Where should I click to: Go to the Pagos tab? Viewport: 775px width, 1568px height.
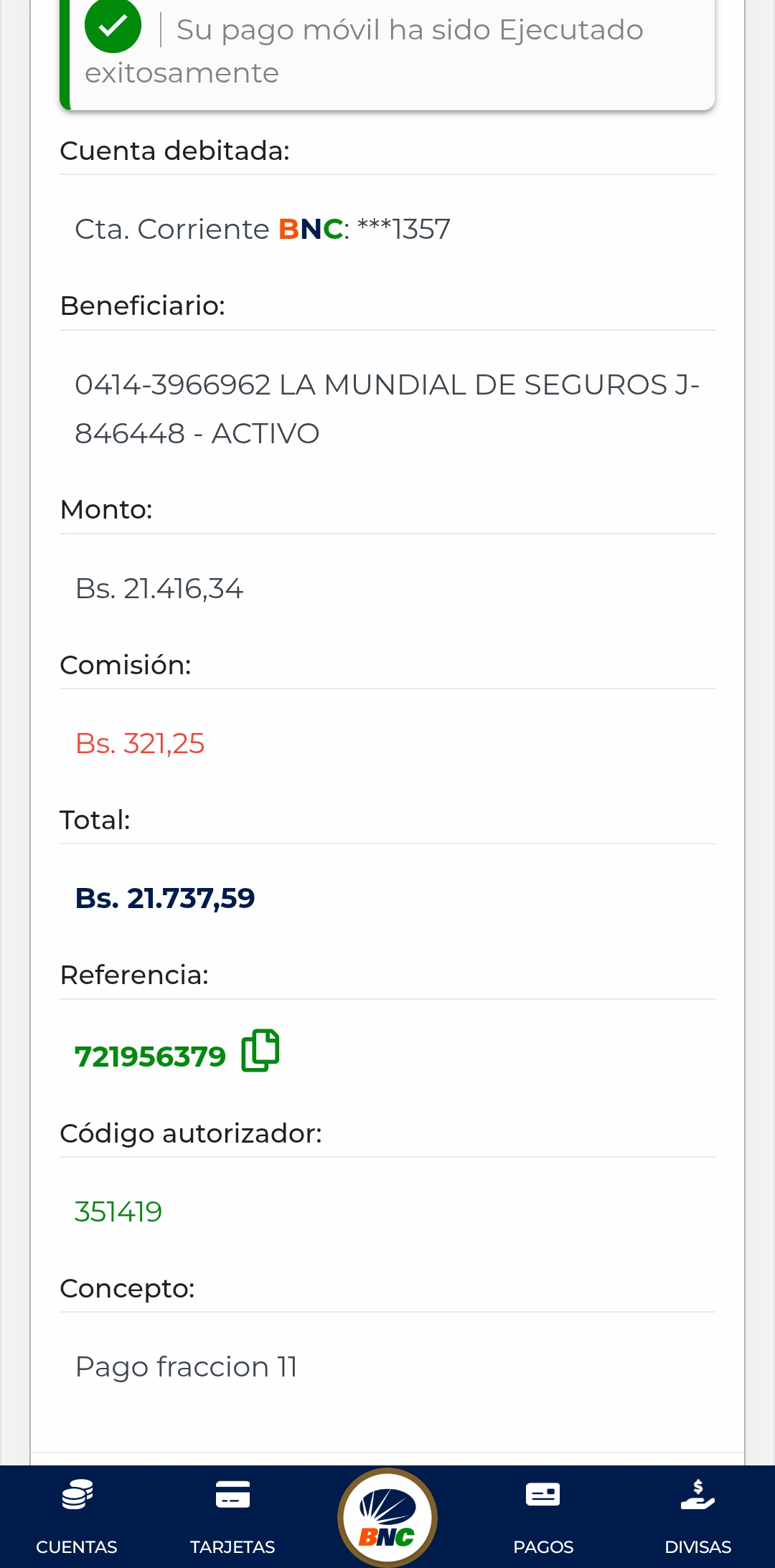(x=543, y=1515)
